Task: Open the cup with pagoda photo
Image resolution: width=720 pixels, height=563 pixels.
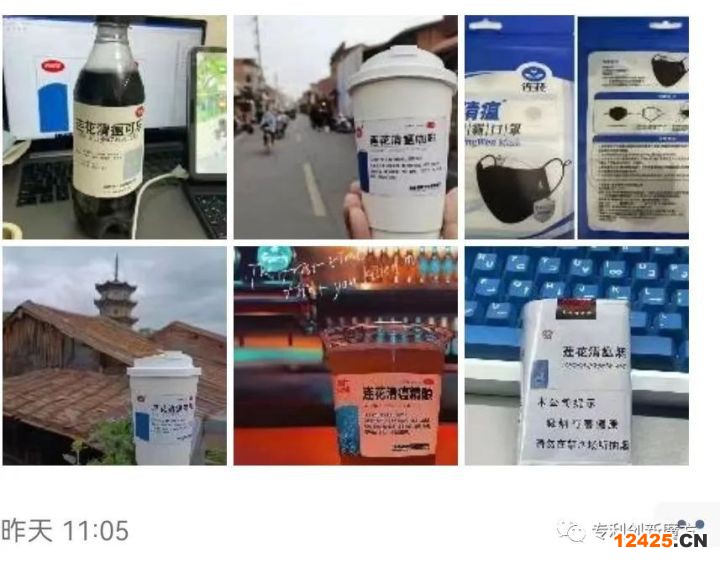Action: tap(114, 357)
